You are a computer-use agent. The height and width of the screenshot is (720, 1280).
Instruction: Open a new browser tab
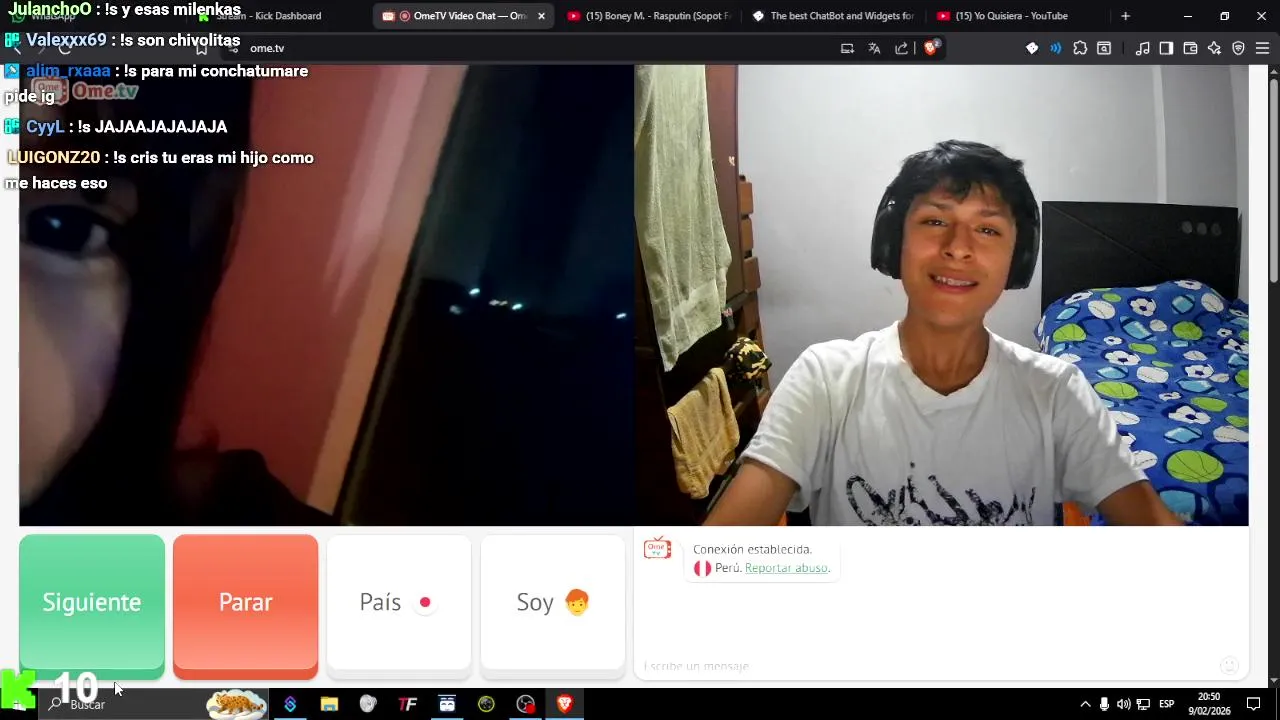[x=1125, y=16]
